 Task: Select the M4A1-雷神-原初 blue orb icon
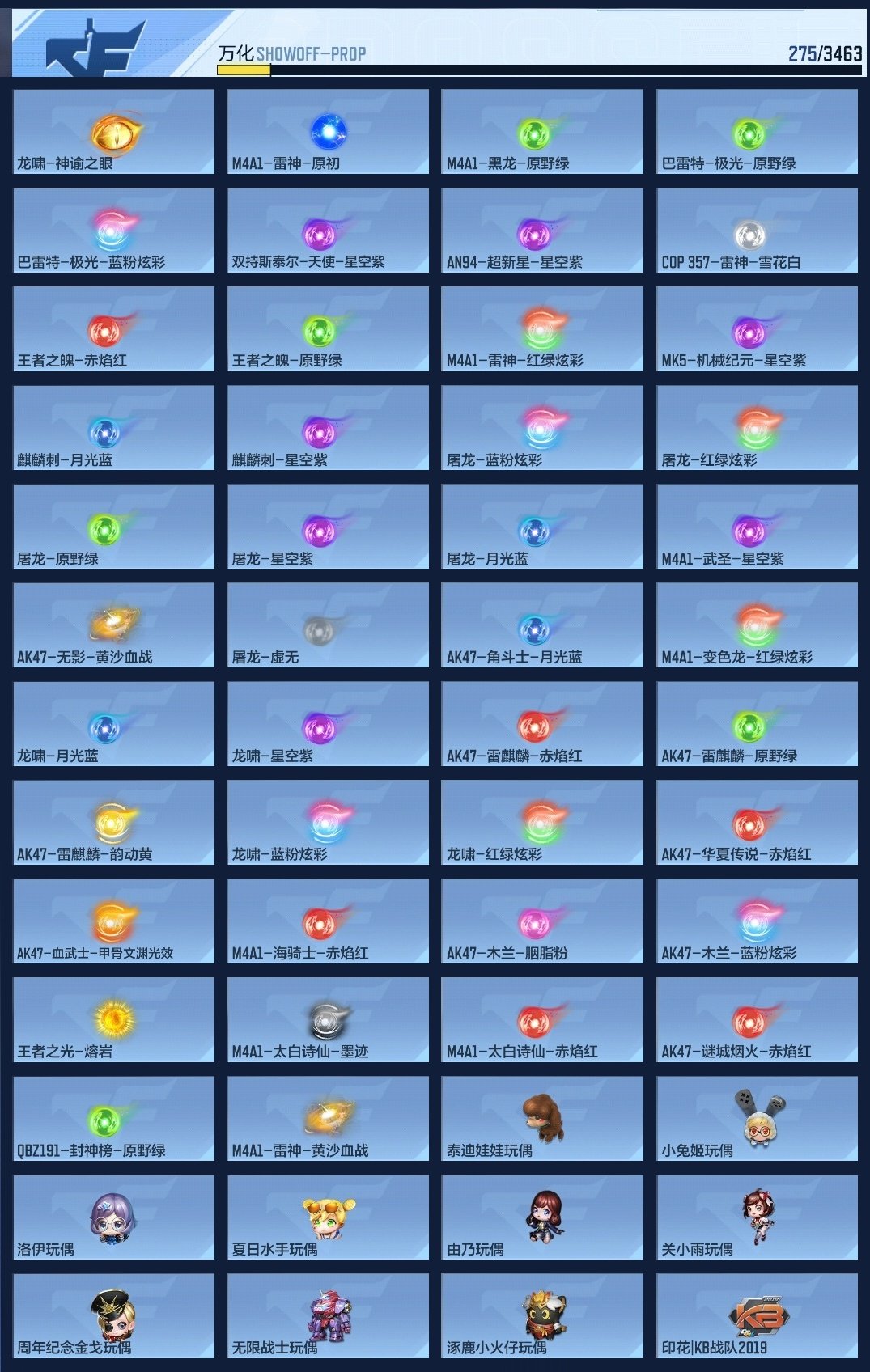point(328,128)
